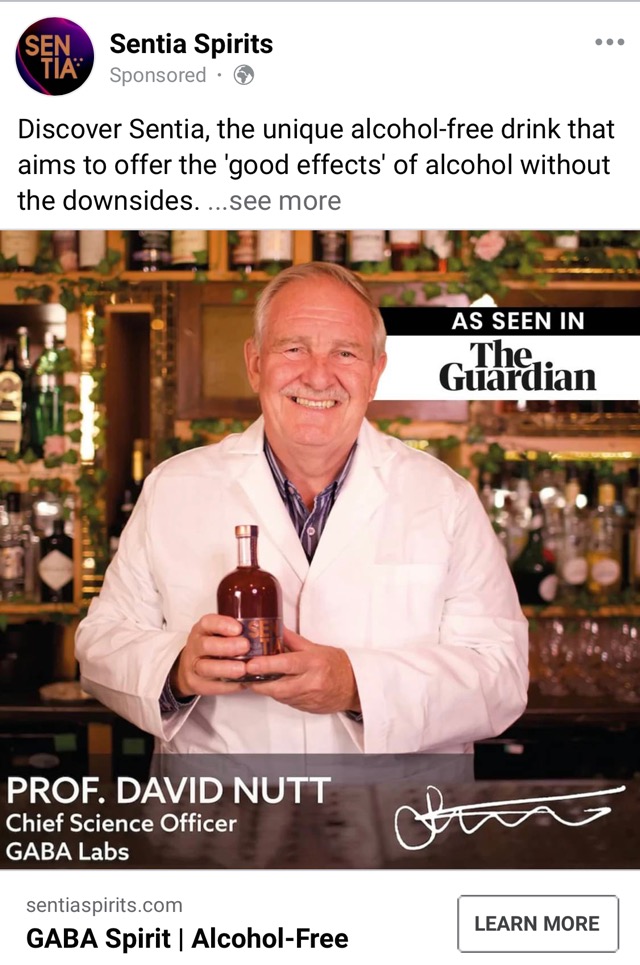Open the sponsored ad image
Screen dimensions: 640x965
click(320, 550)
